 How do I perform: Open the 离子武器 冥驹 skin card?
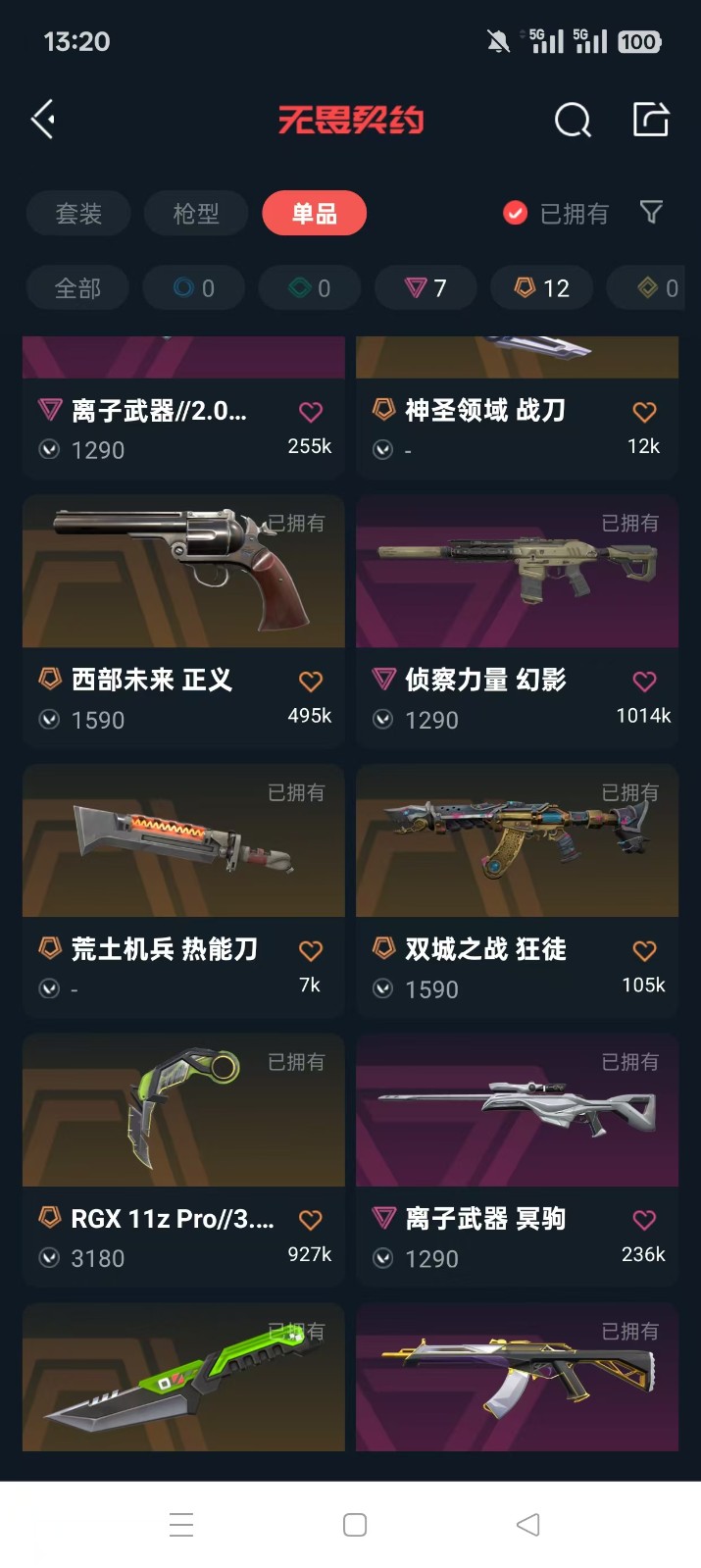click(x=518, y=1161)
